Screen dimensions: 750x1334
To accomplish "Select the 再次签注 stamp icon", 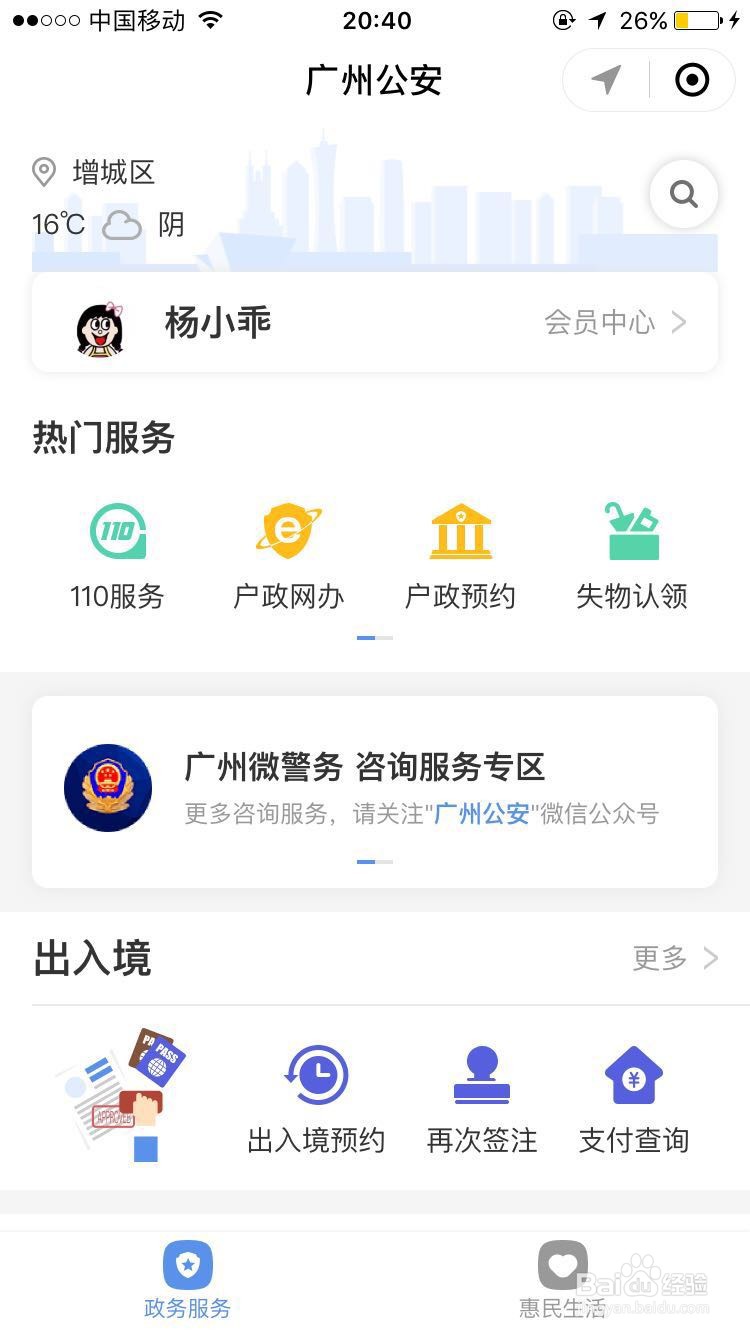I will click(481, 1073).
